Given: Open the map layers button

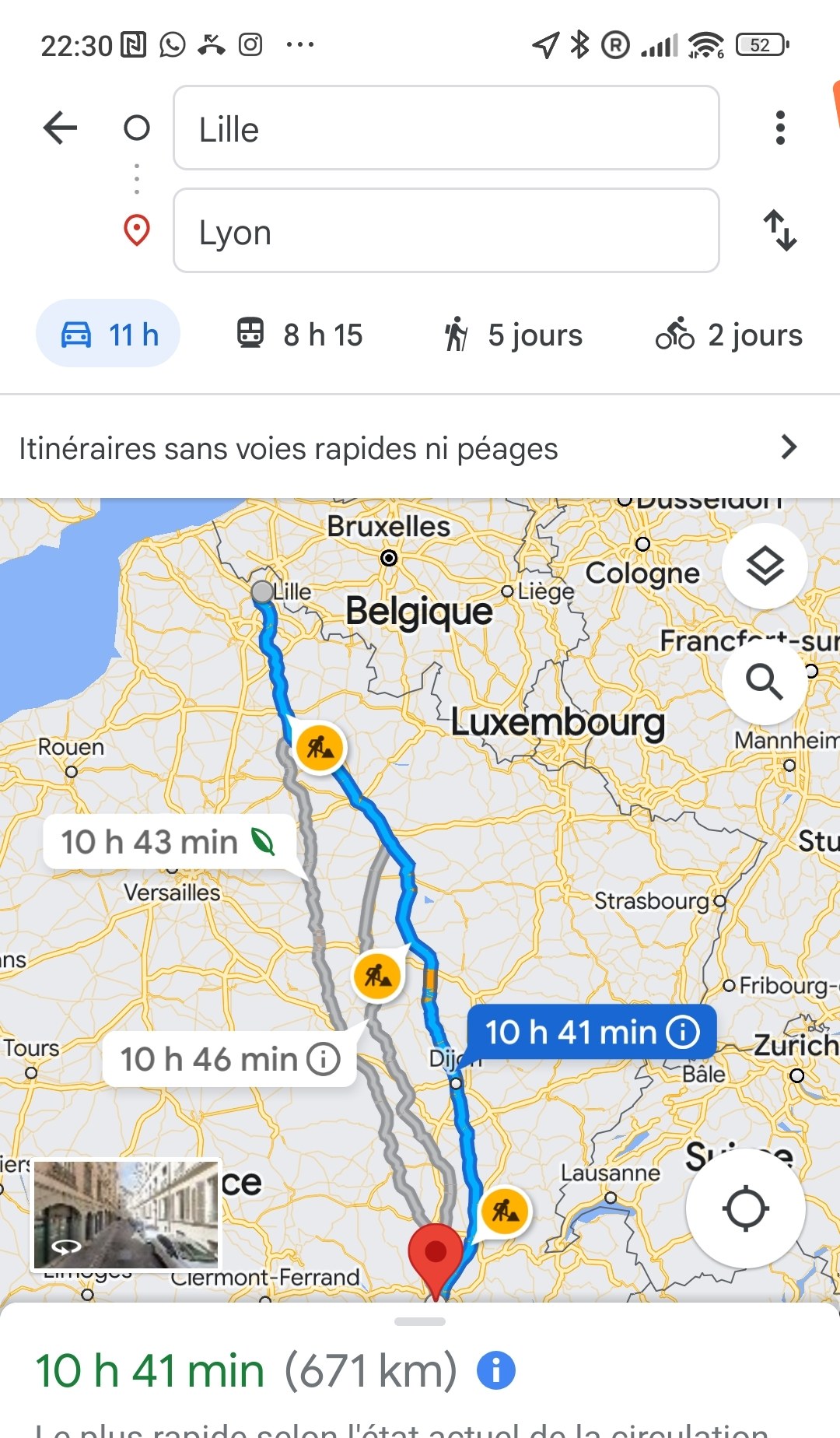Looking at the screenshot, I should coord(765,566).
